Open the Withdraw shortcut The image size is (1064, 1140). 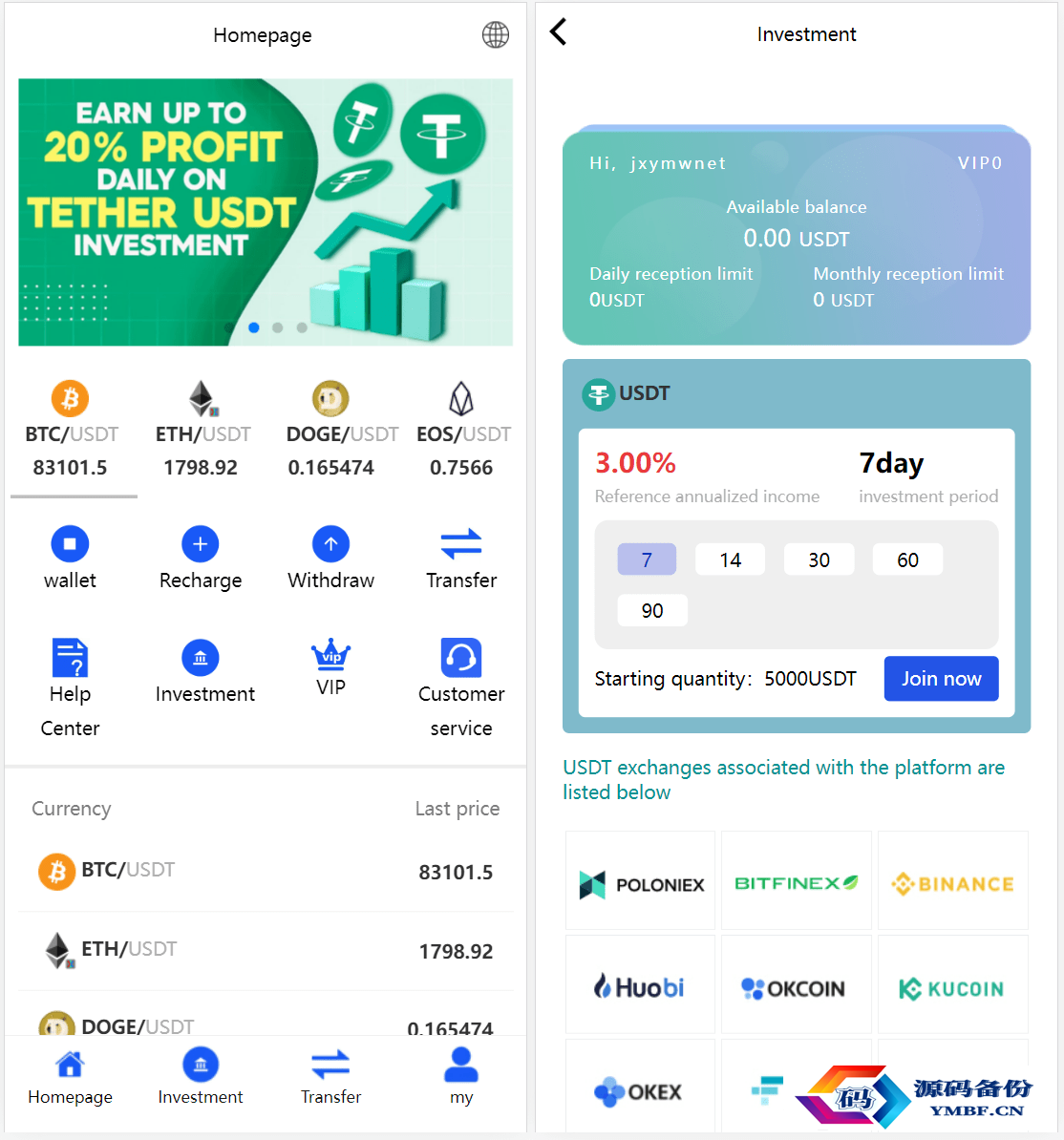point(330,558)
